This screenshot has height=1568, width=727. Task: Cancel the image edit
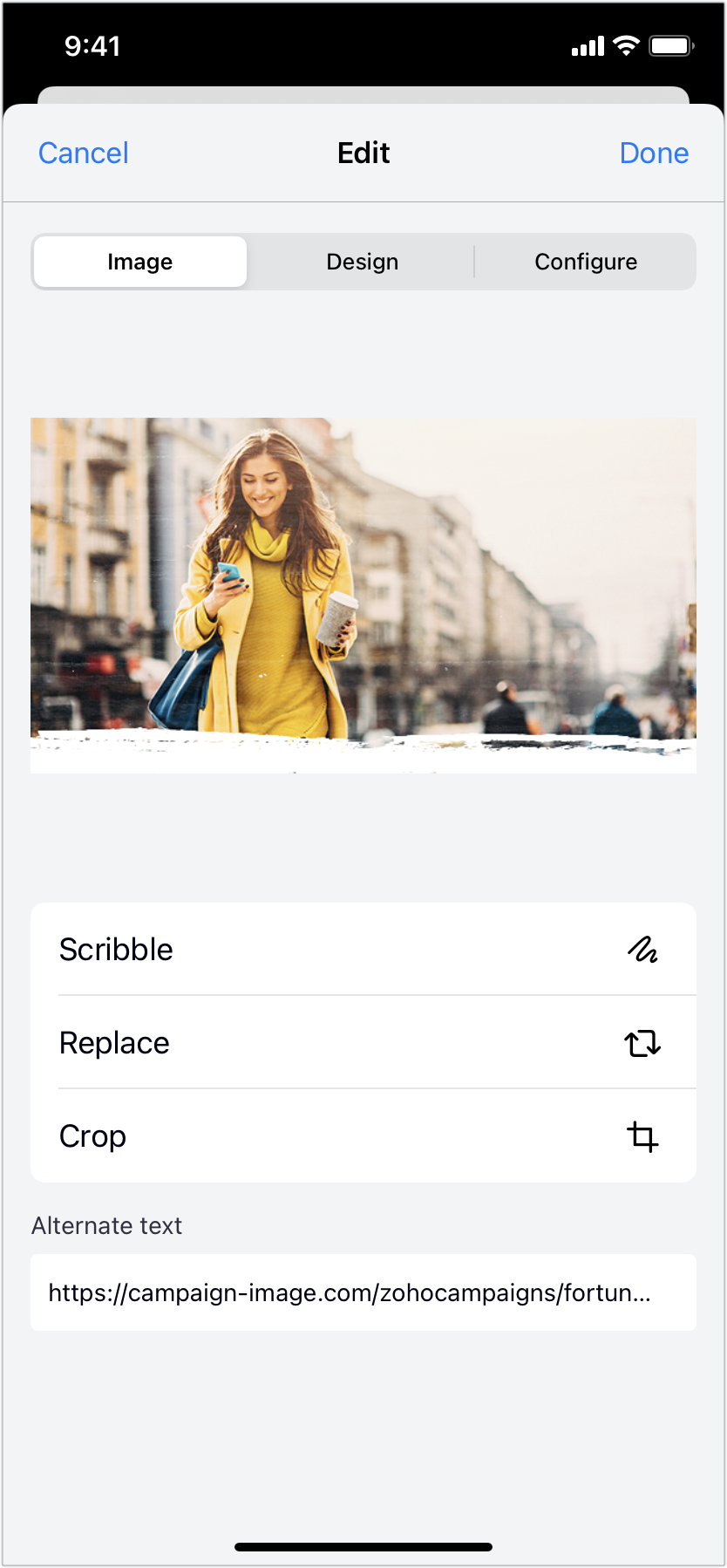[x=84, y=153]
